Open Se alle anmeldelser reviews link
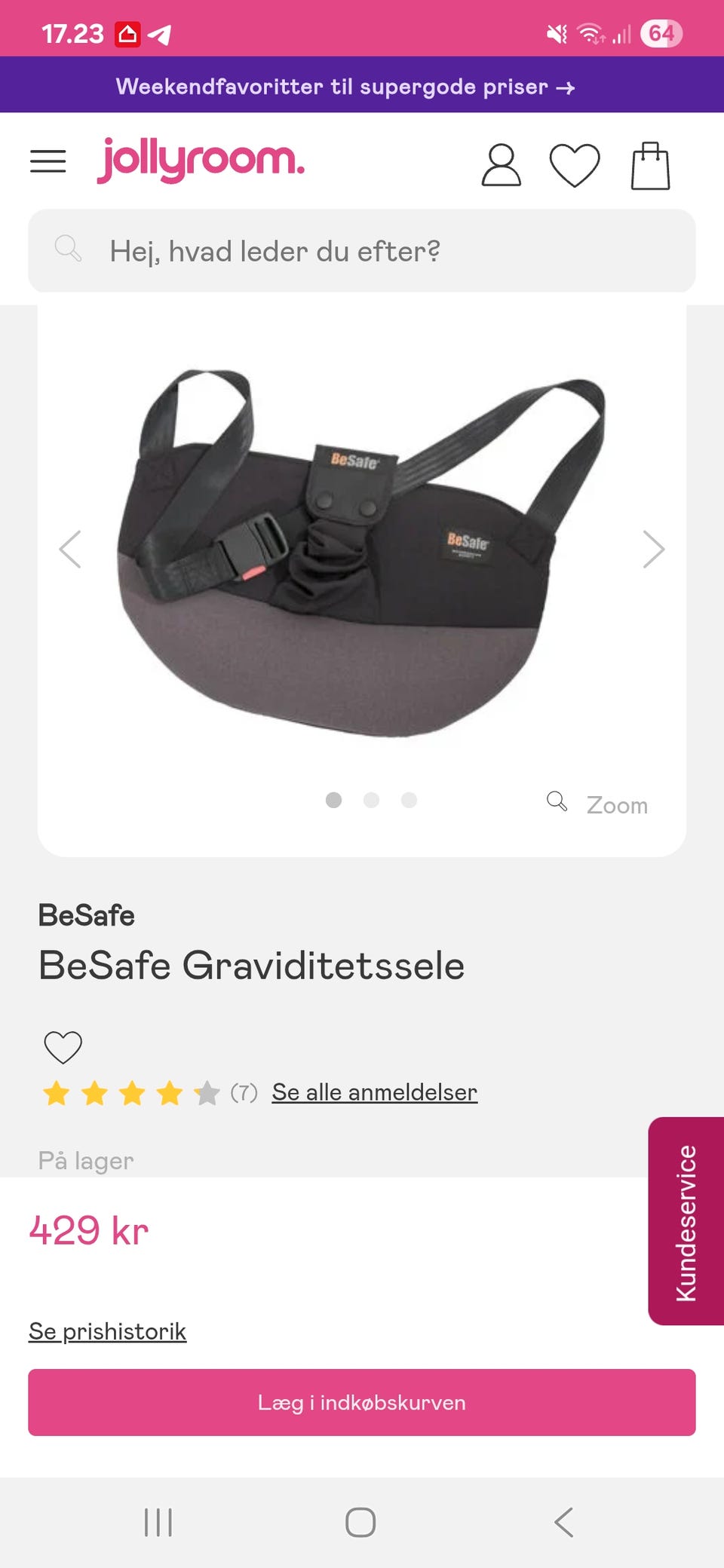The width and height of the screenshot is (724, 1568). coord(374,1092)
